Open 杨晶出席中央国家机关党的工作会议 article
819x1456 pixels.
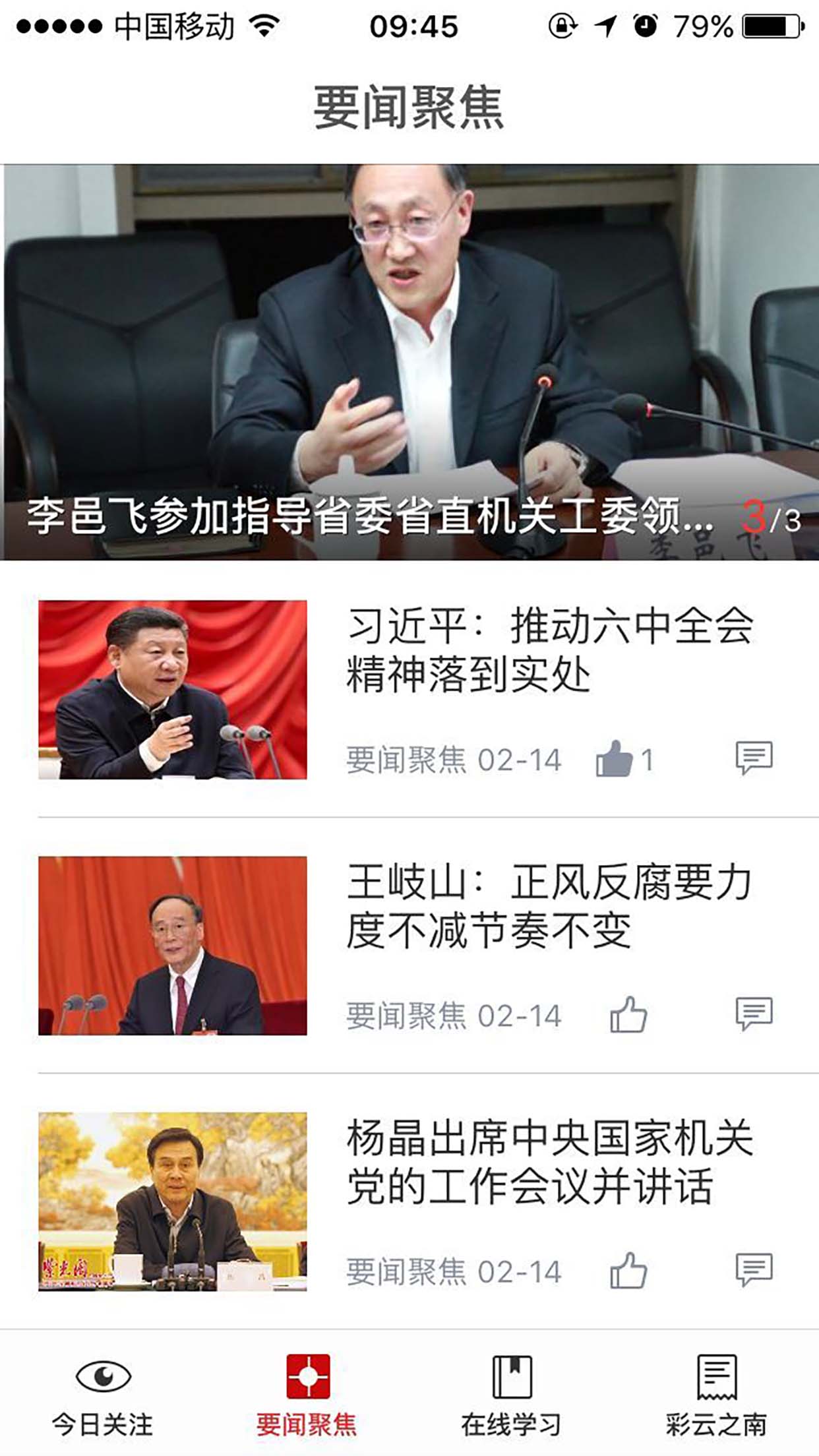(550, 1162)
